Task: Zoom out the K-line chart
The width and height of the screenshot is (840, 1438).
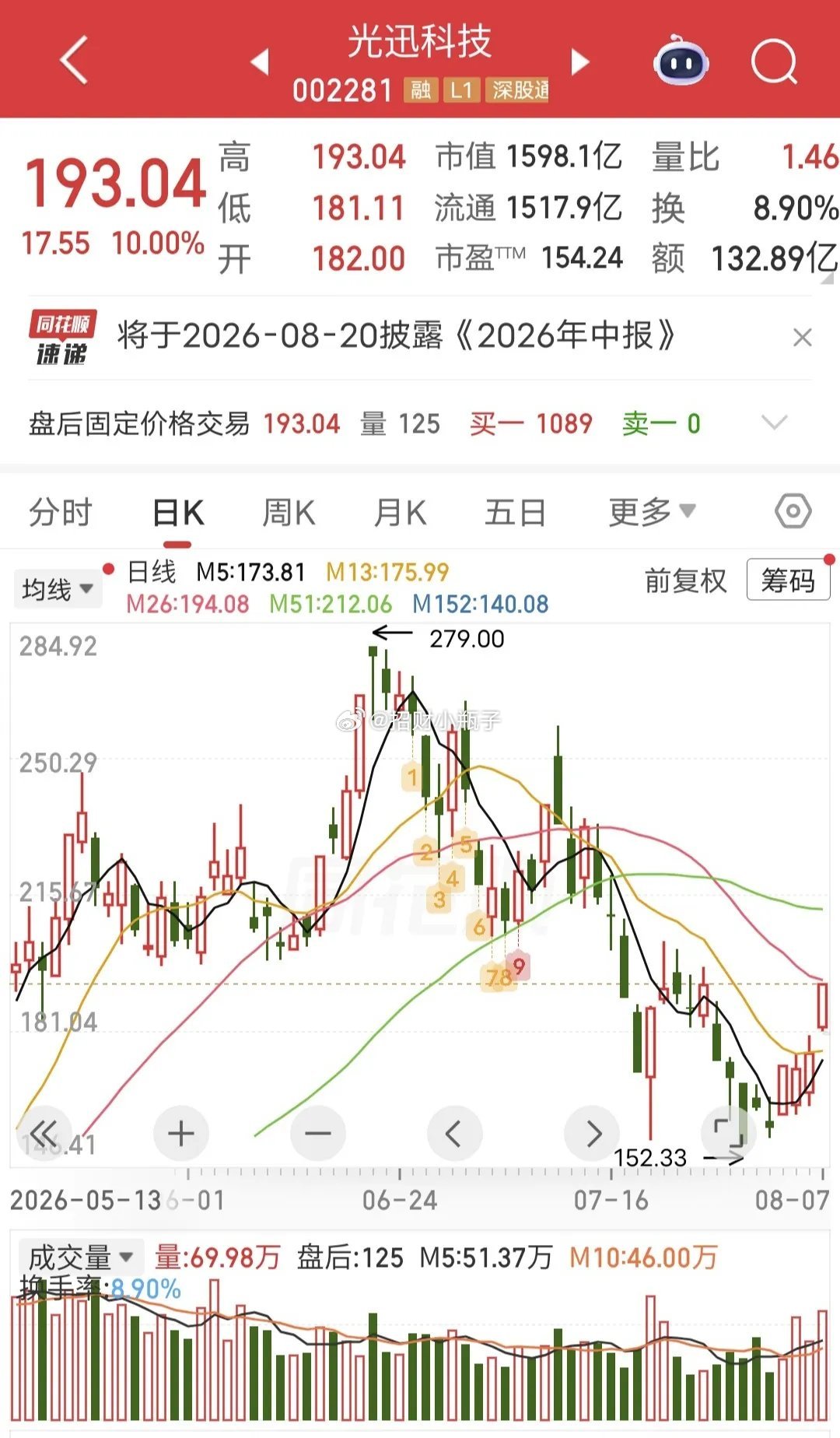Action: pyautogui.click(x=317, y=1133)
